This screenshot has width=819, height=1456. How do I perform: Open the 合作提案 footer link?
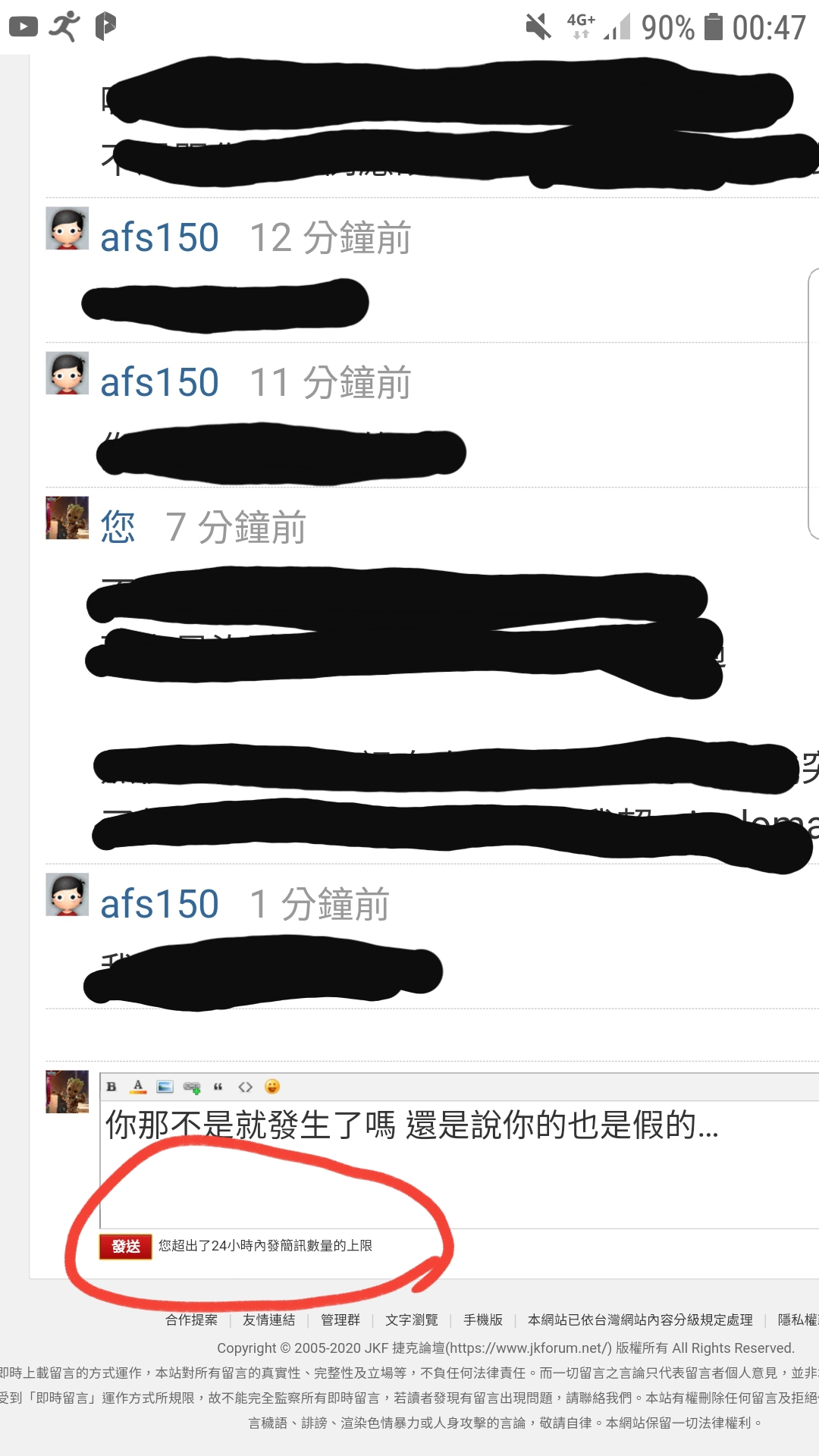[x=191, y=1319]
